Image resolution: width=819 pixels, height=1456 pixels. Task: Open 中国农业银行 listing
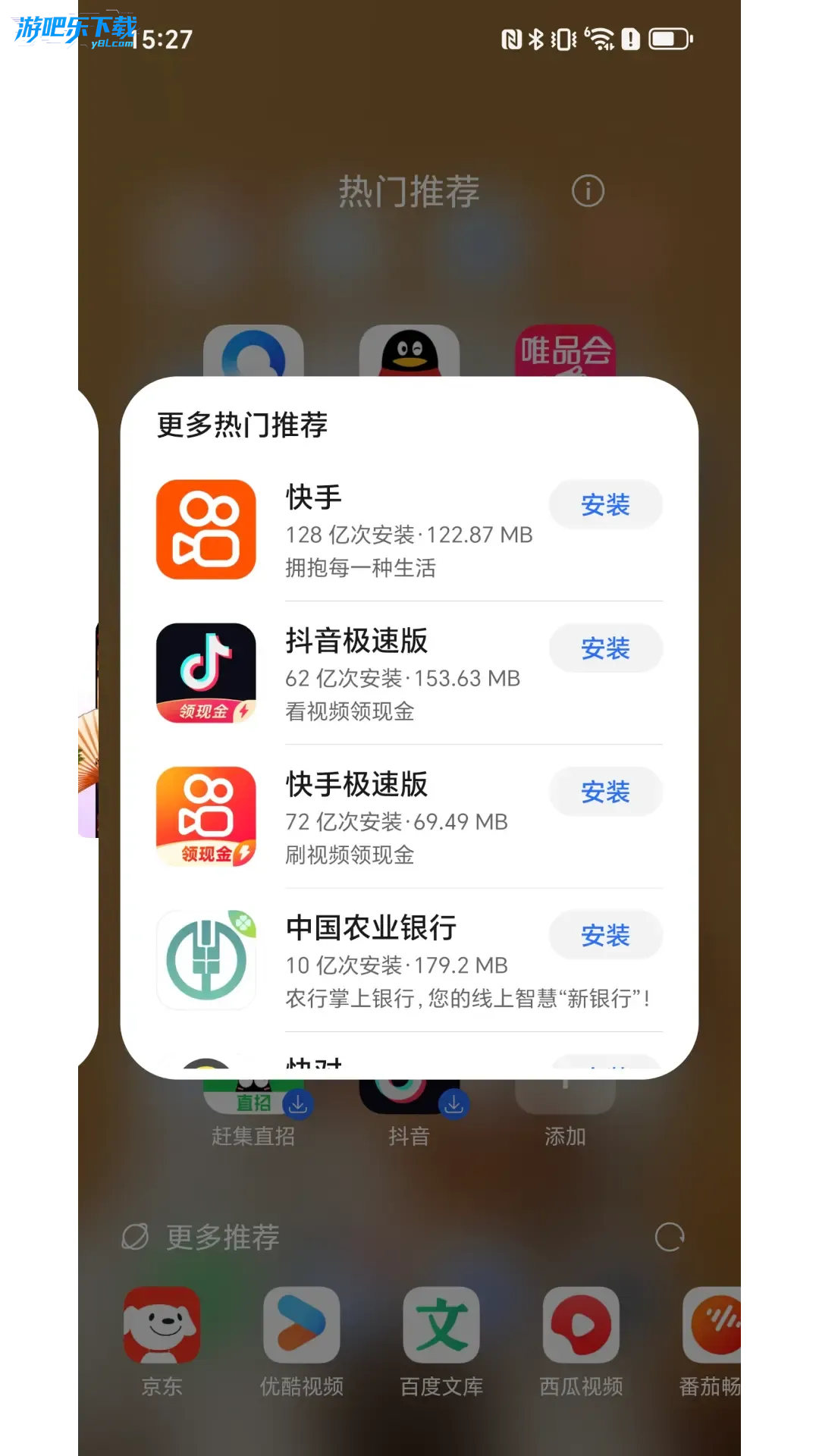click(206, 959)
